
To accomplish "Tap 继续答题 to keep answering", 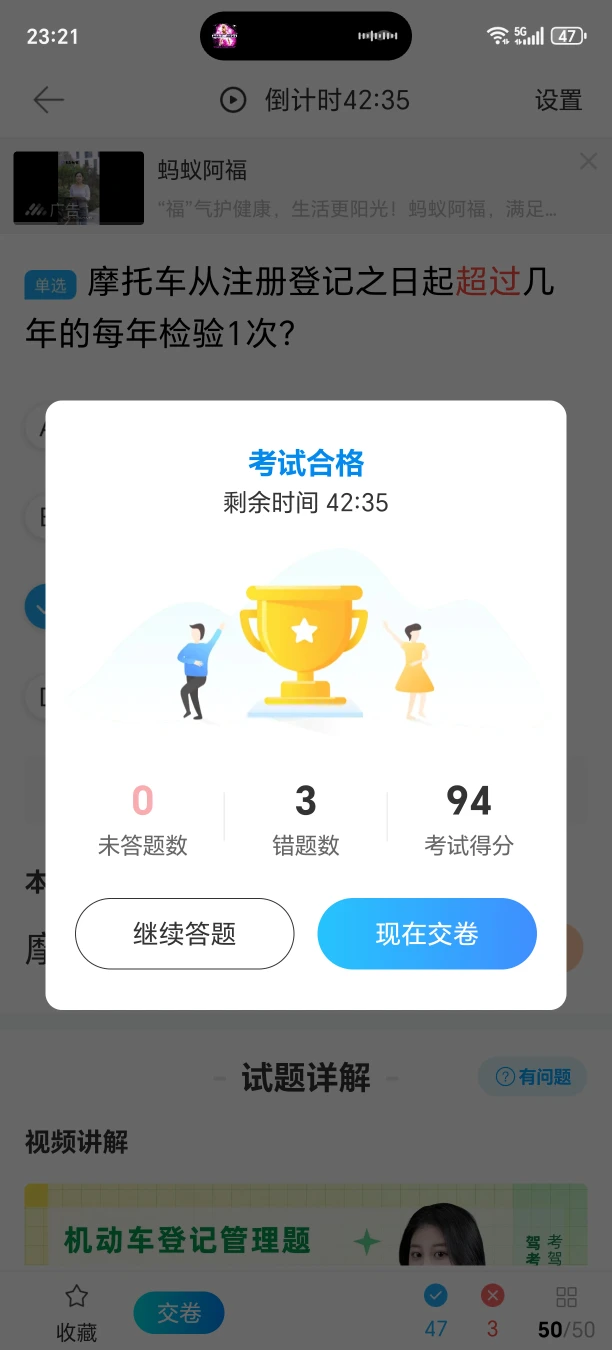I will 184,934.
